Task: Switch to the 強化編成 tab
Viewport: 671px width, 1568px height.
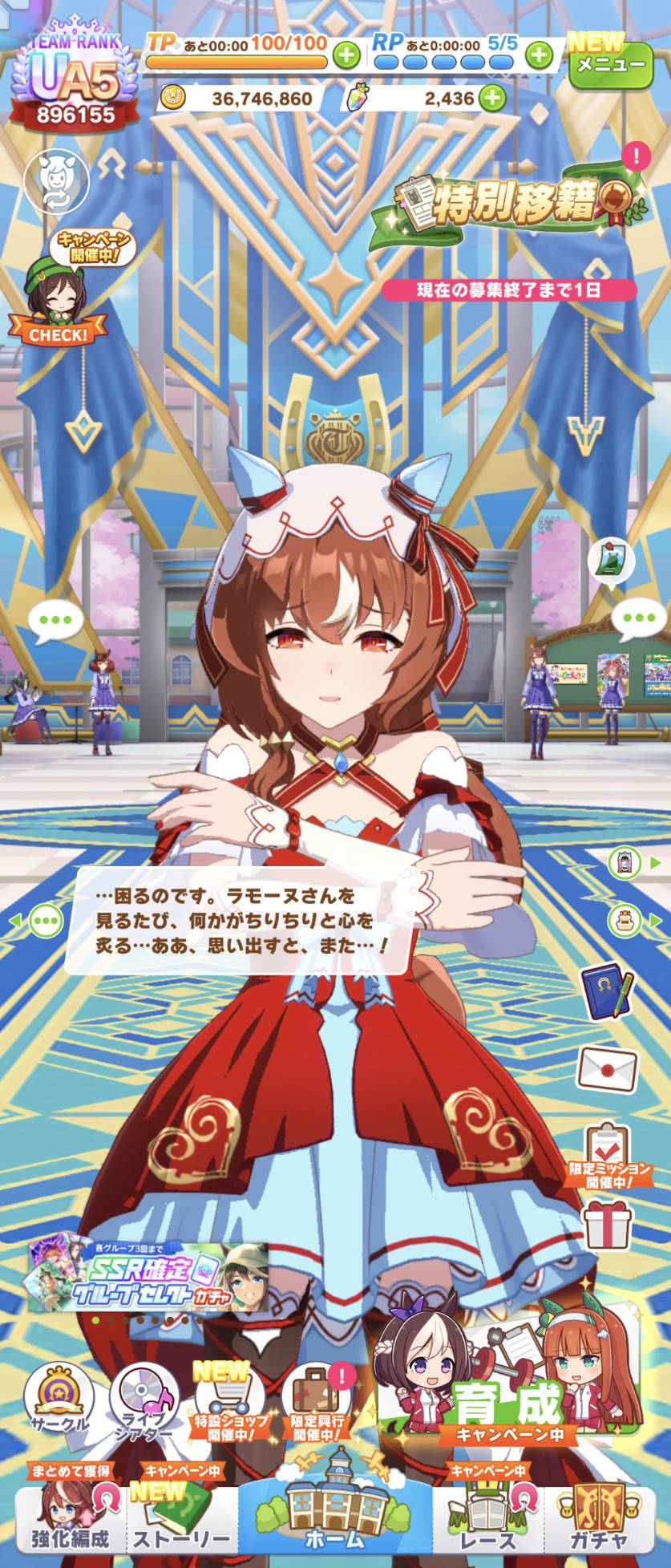Action: click(x=69, y=1517)
